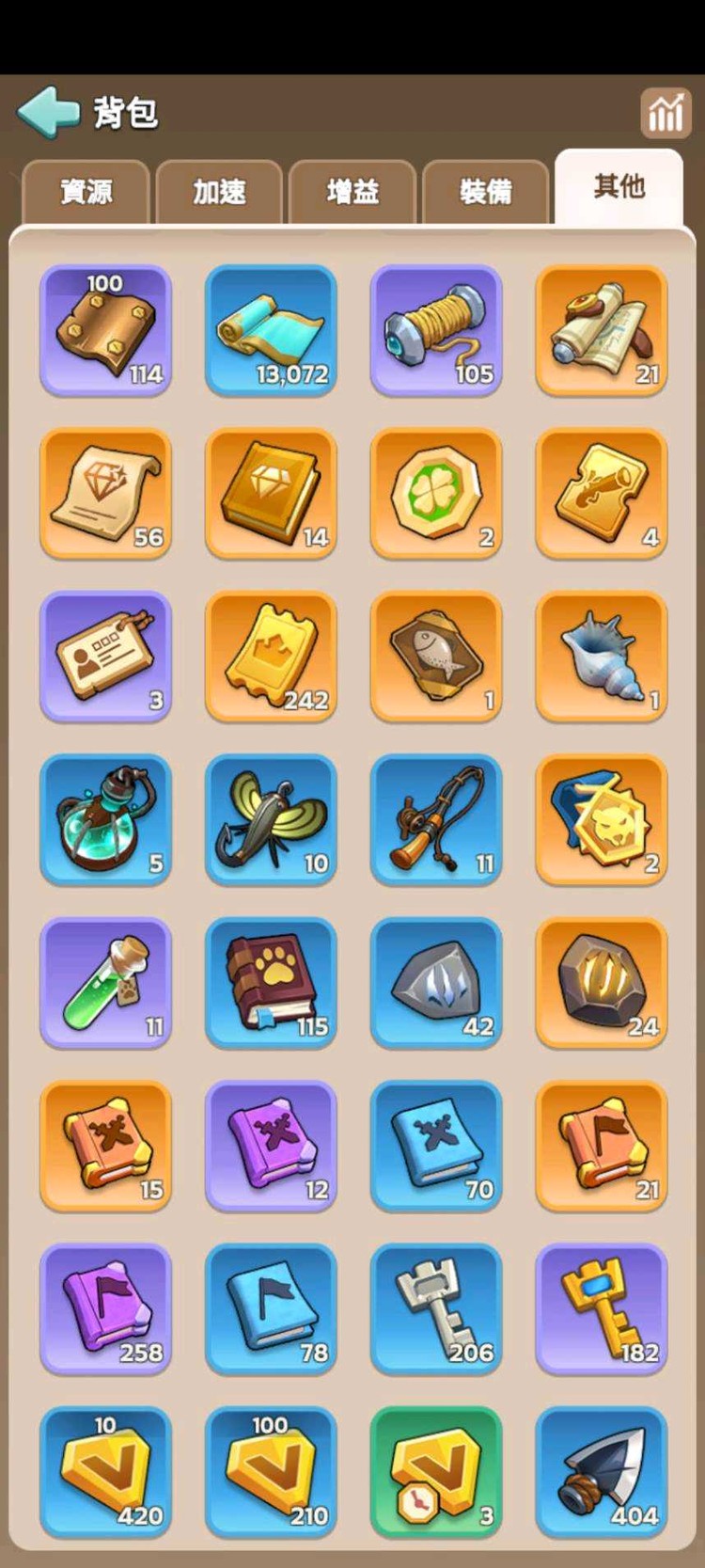Screen dimensions: 705x1568
Task: Open the statistics chart icon
Action: coord(665,114)
